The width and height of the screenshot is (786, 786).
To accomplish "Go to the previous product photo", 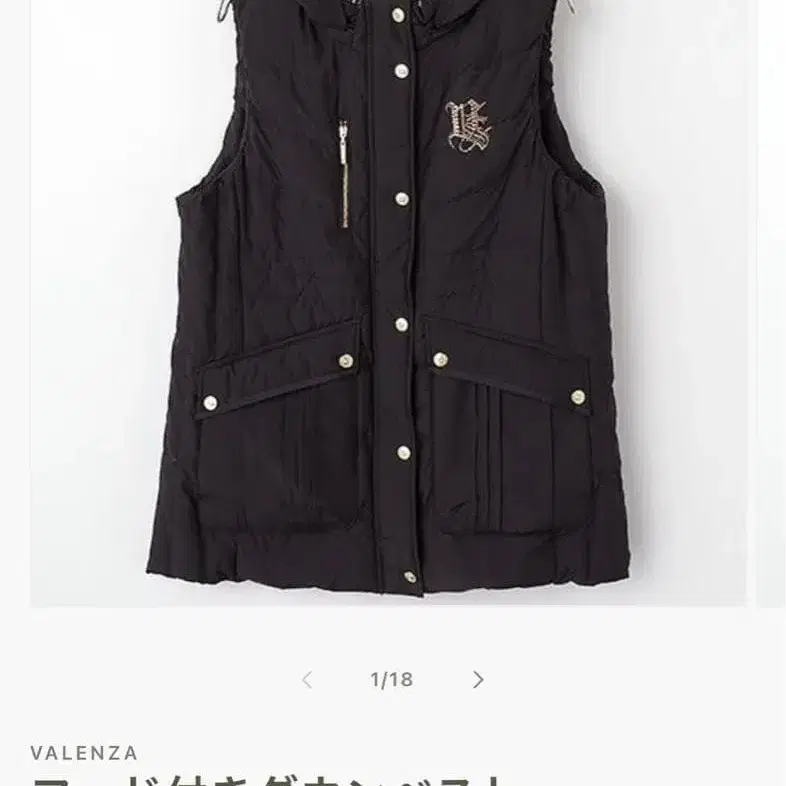I will [307, 680].
